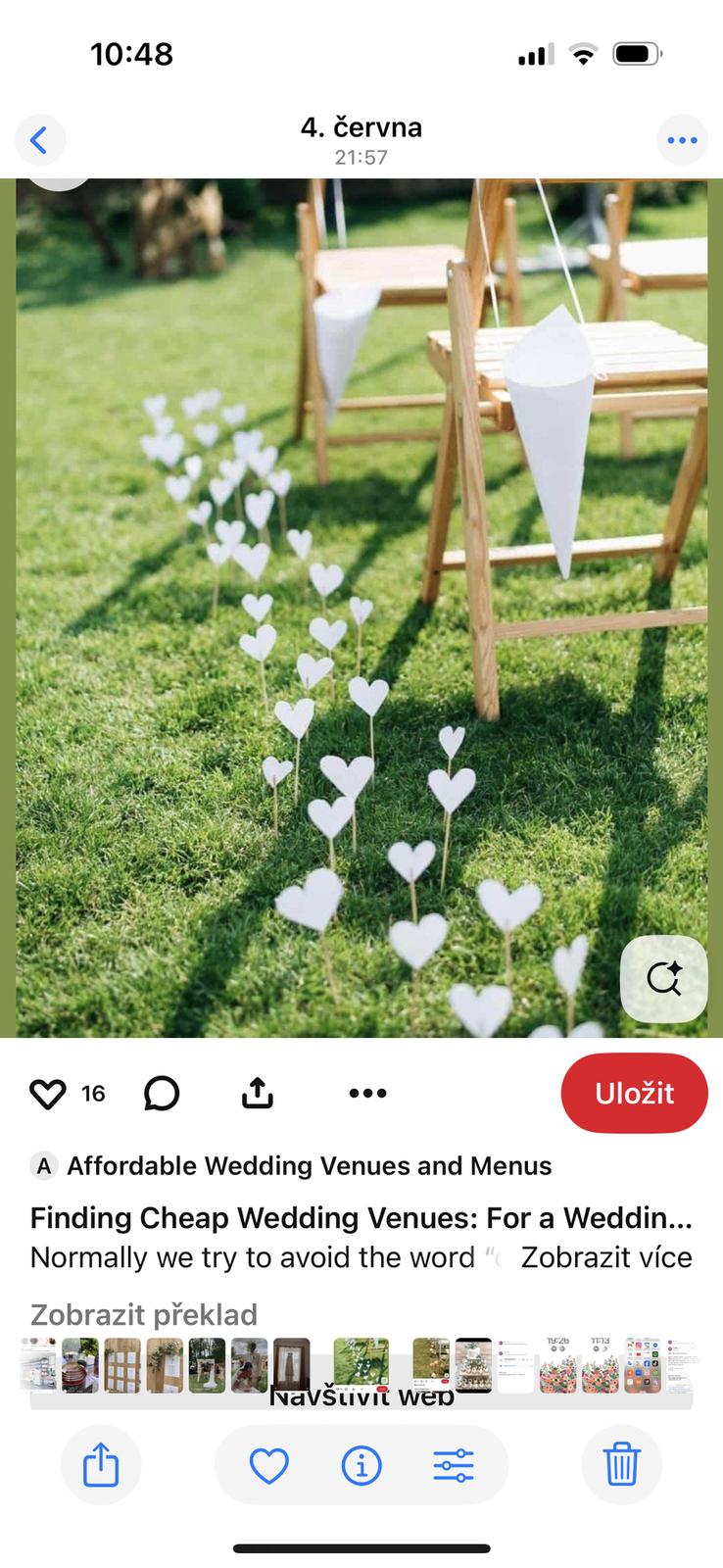The image size is (723, 1568).
Task: Mark the photo as favorite
Action: pos(268,1465)
